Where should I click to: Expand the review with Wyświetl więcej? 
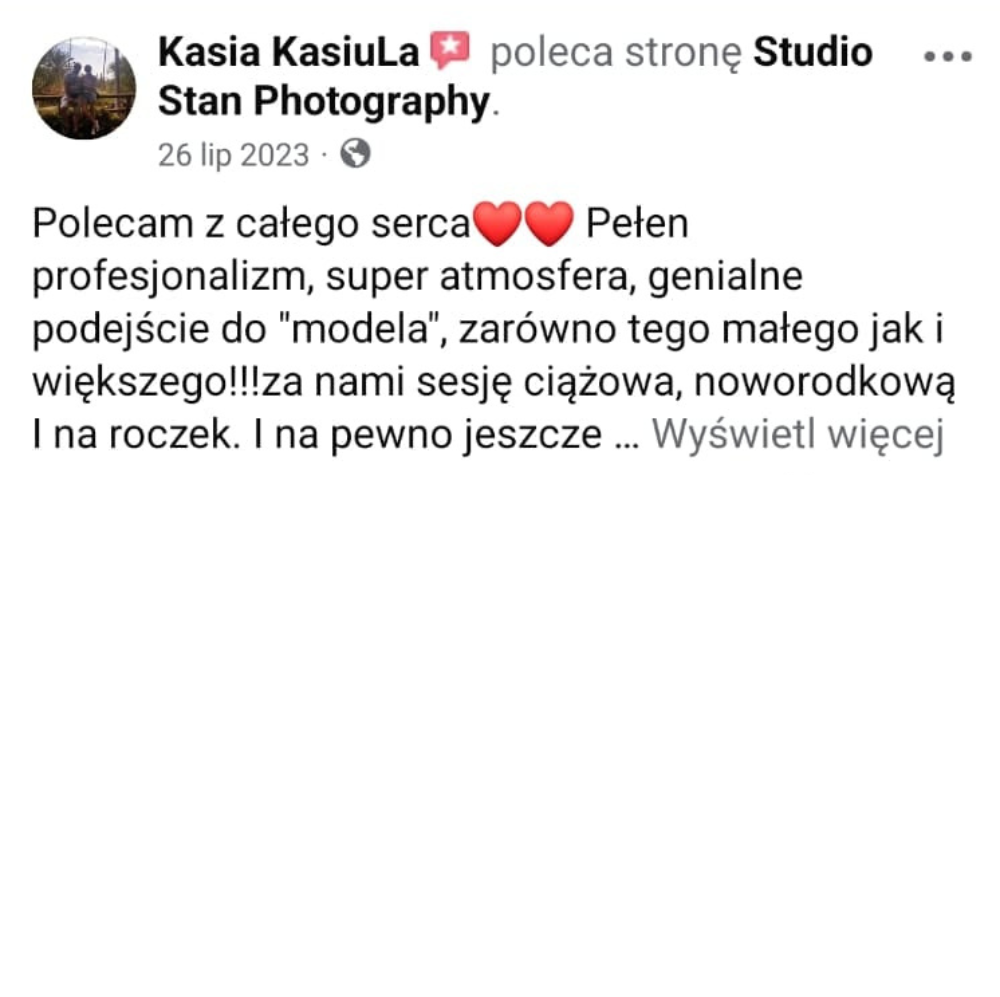(798, 435)
